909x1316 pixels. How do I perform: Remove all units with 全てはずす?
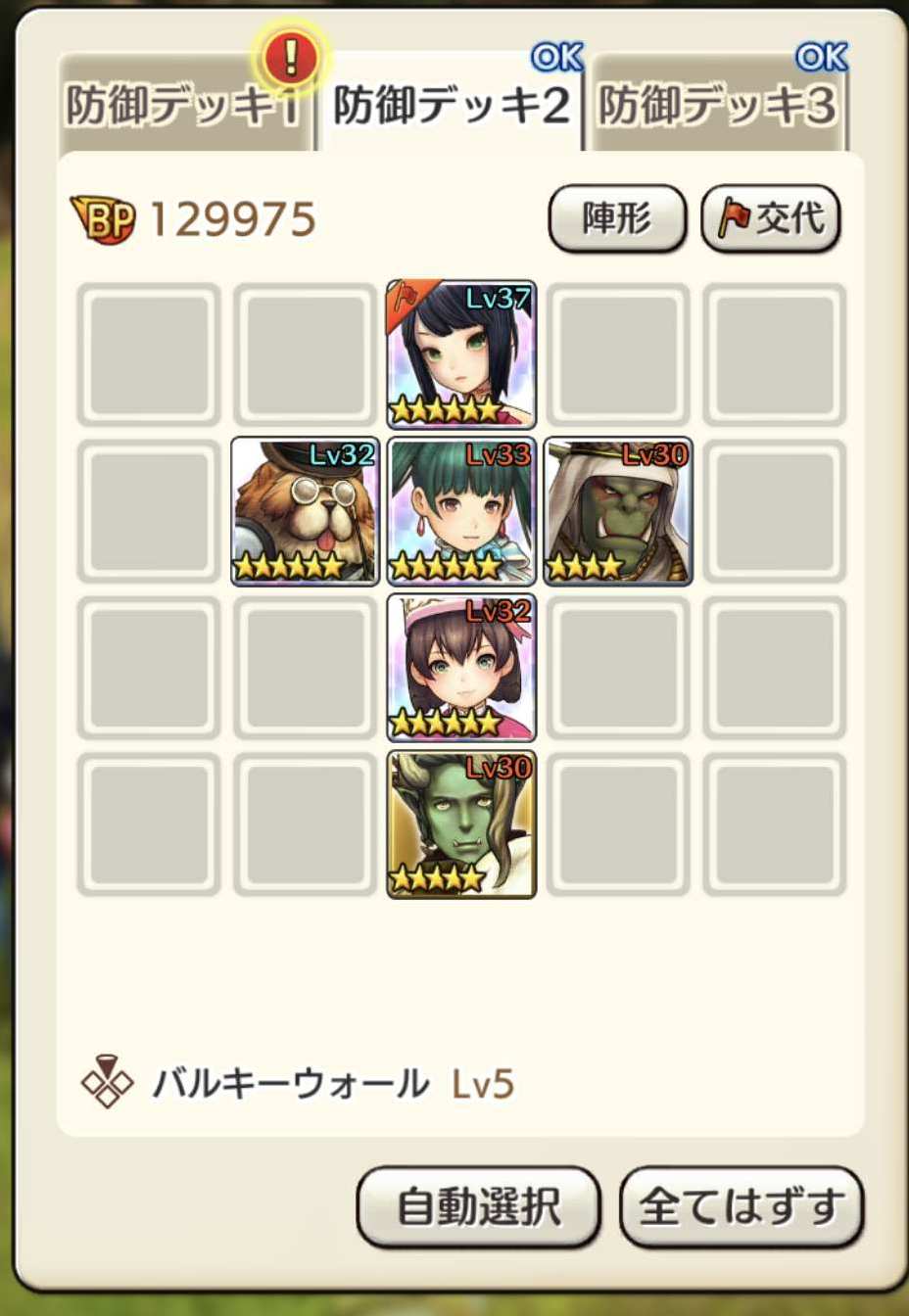coord(742,1206)
